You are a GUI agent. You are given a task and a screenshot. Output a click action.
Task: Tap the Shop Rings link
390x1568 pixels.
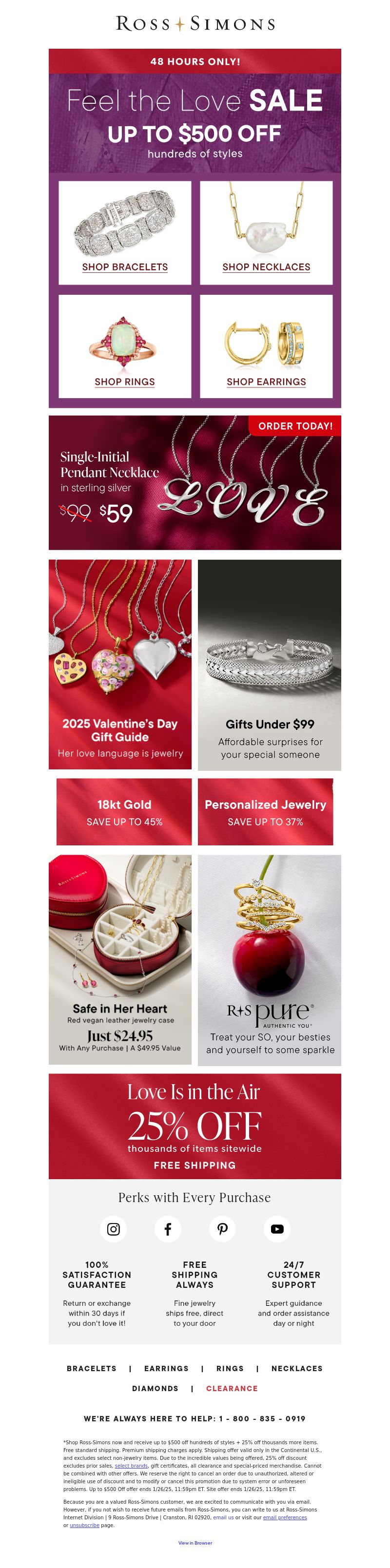pos(124,381)
